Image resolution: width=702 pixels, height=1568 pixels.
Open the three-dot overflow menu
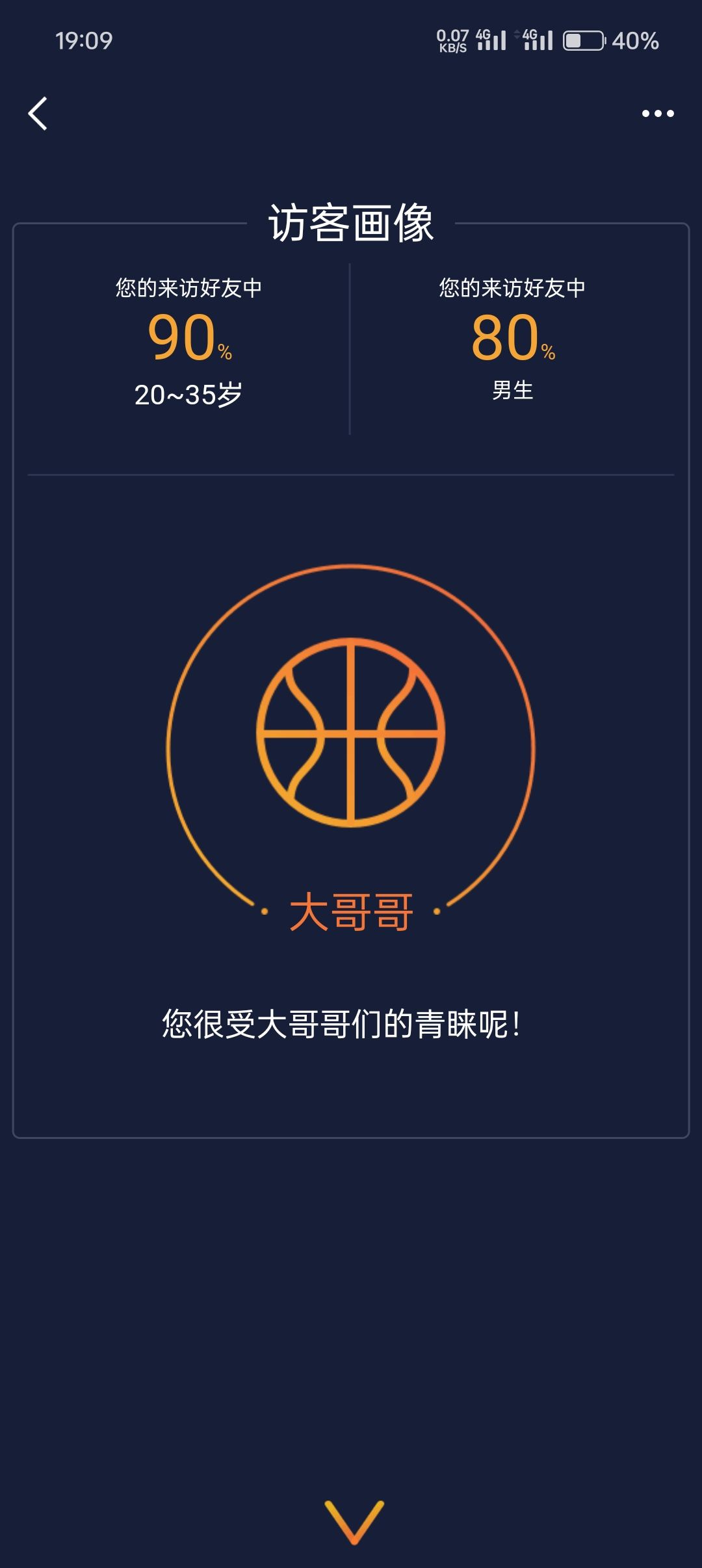[657, 114]
